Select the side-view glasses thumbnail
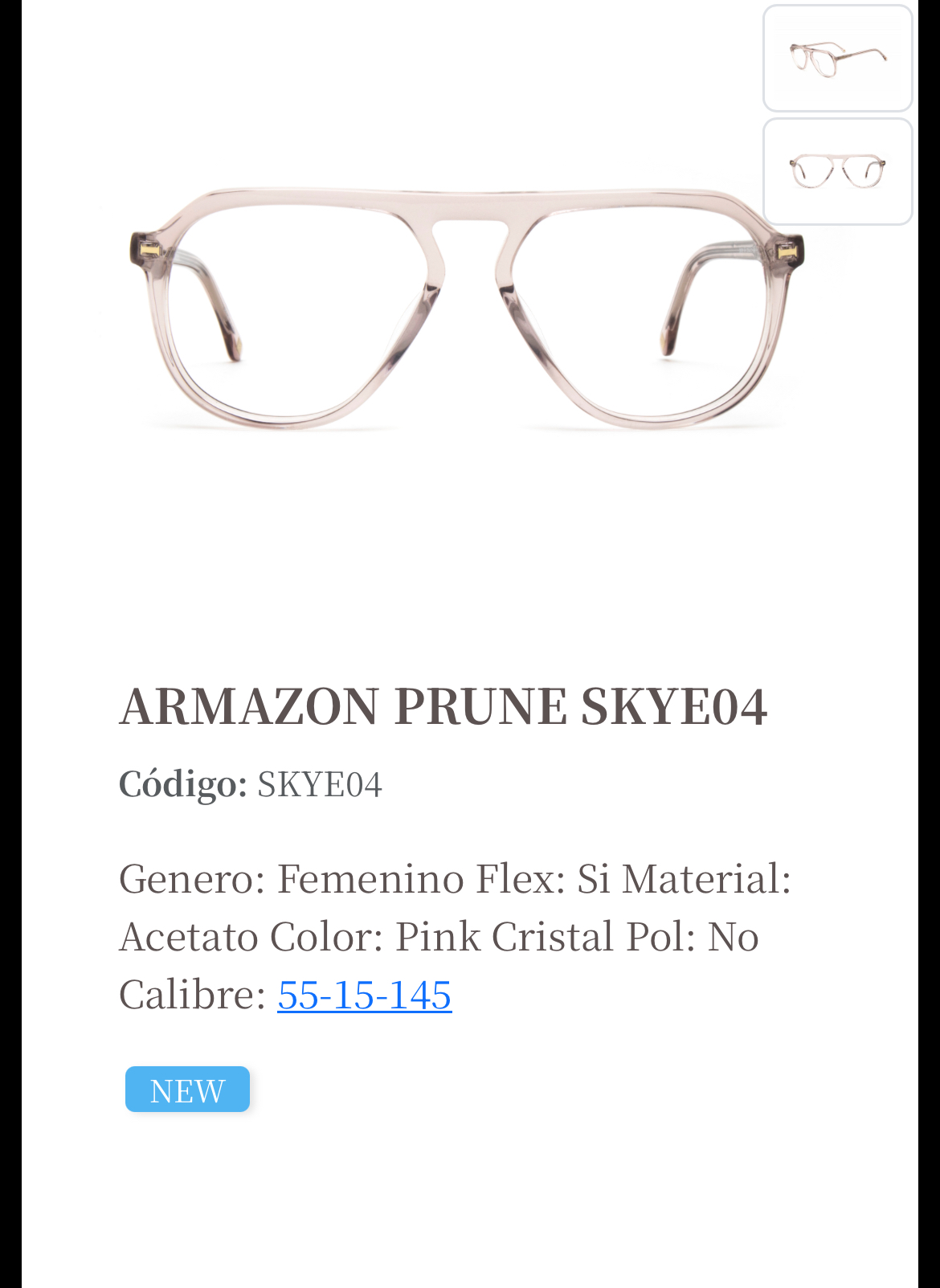This screenshot has width=940, height=1288. click(837, 59)
